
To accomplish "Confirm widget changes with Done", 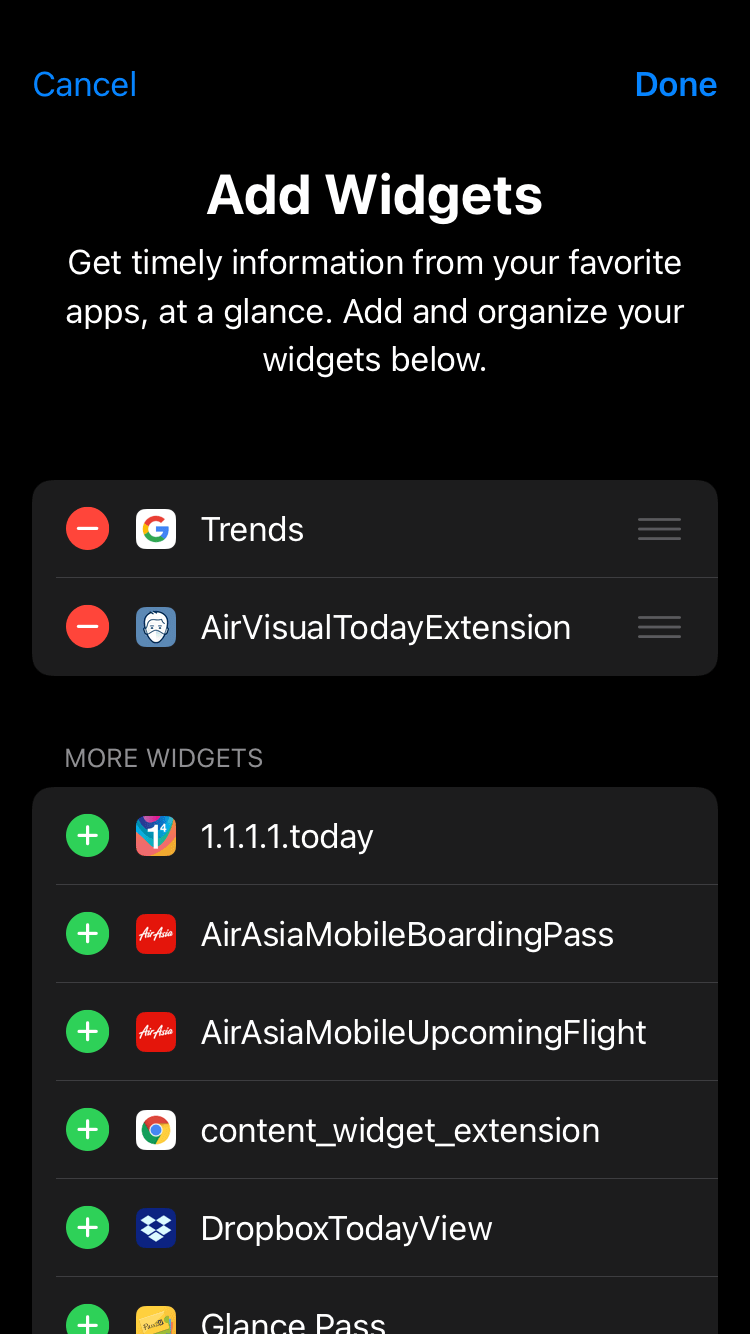I will click(x=675, y=85).
